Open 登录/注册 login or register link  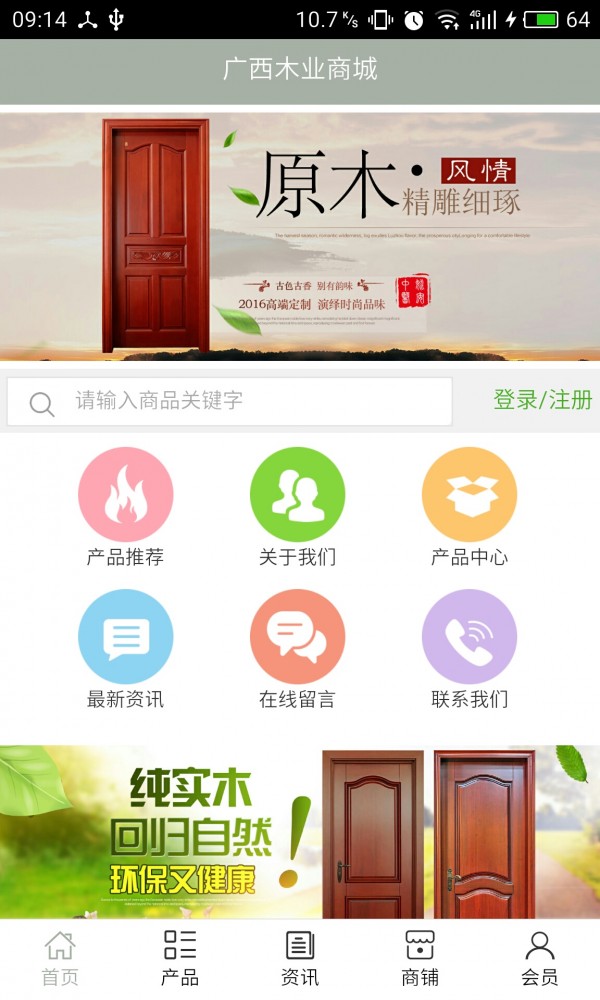[542, 400]
